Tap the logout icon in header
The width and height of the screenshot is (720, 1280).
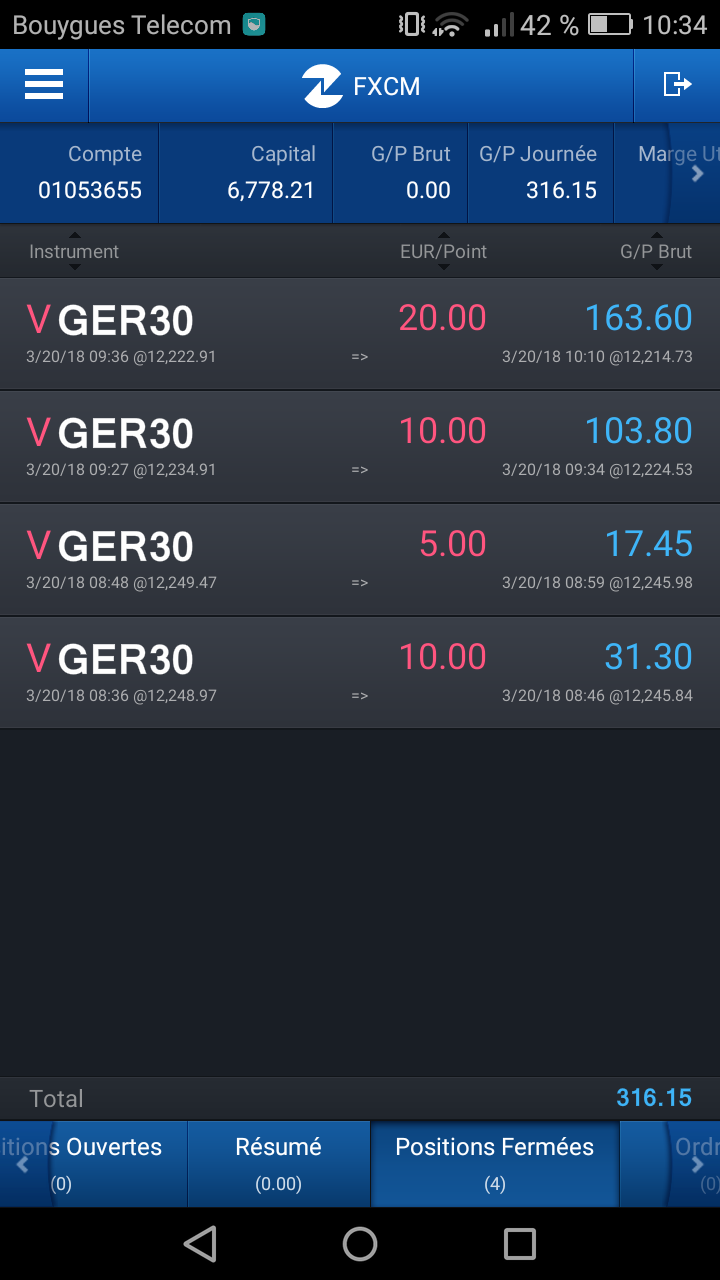coord(677,85)
